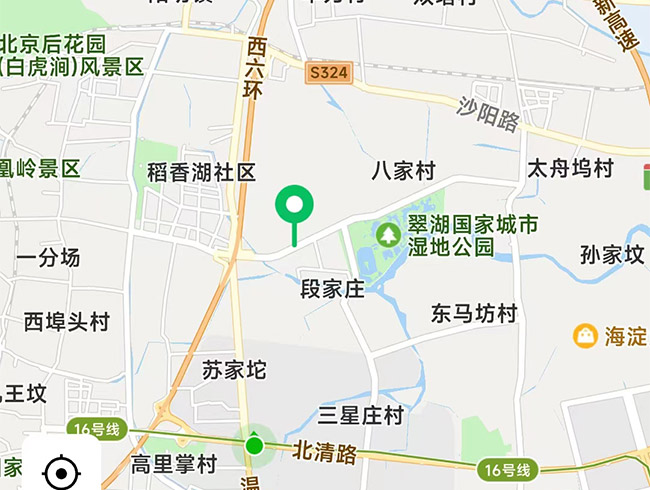Image resolution: width=650 pixels, height=490 pixels.
Task: Open 翠湖国家城市湿地公园 park point of interest
Action: pyautogui.click(x=388, y=235)
